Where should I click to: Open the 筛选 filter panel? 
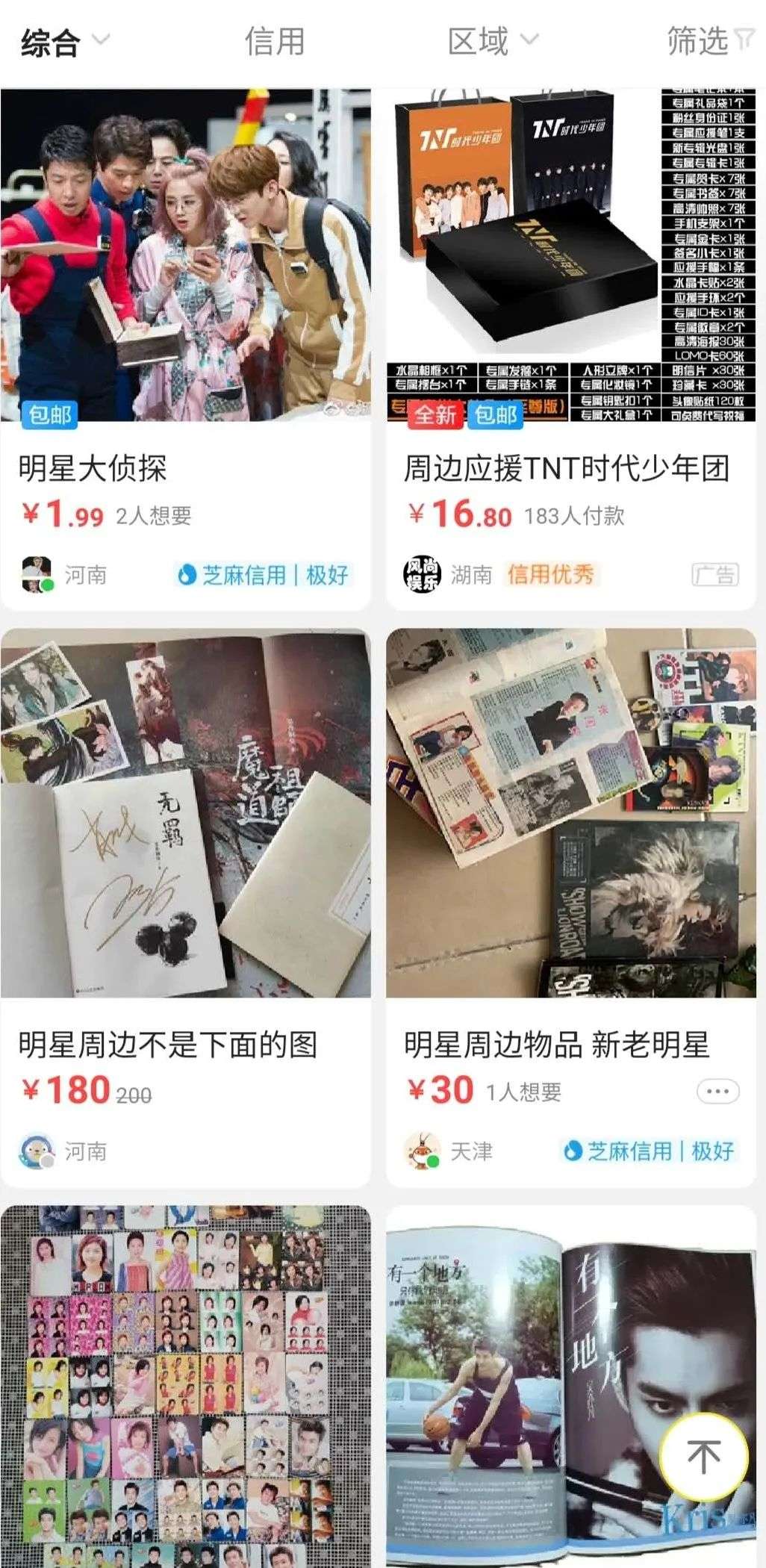tap(708, 42)
